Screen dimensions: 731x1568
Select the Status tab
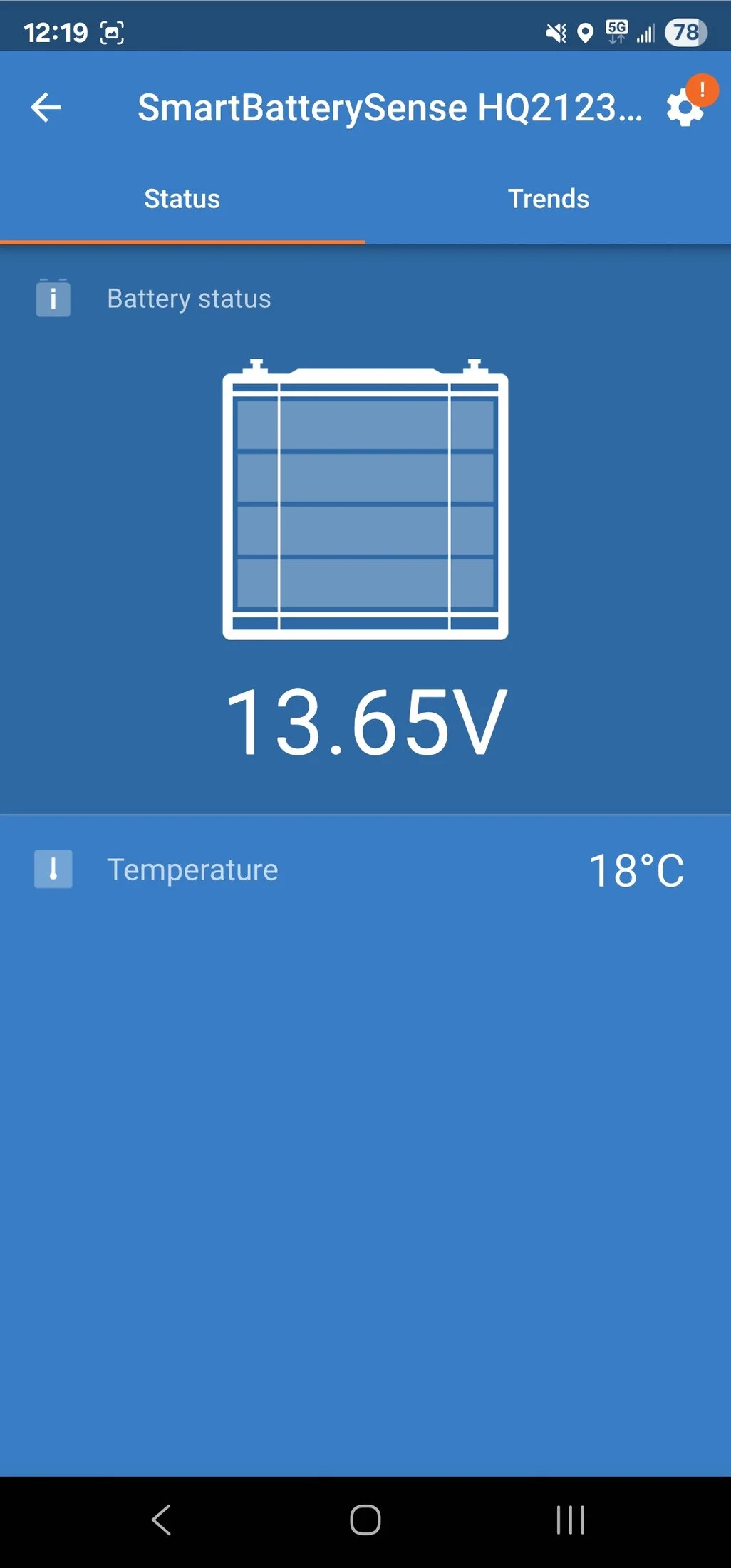tap(182, 199)
